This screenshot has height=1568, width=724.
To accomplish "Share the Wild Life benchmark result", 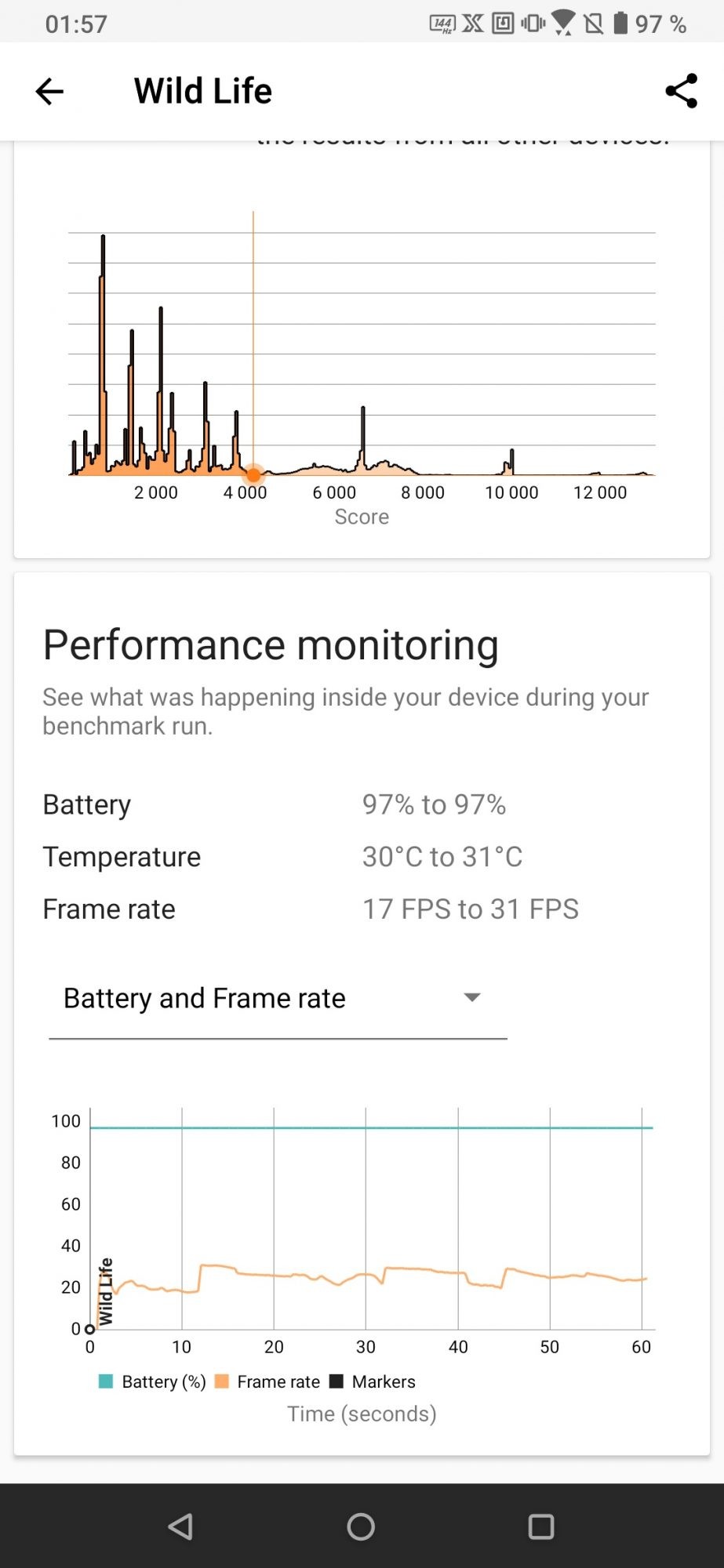I will [x=681, y=92].
